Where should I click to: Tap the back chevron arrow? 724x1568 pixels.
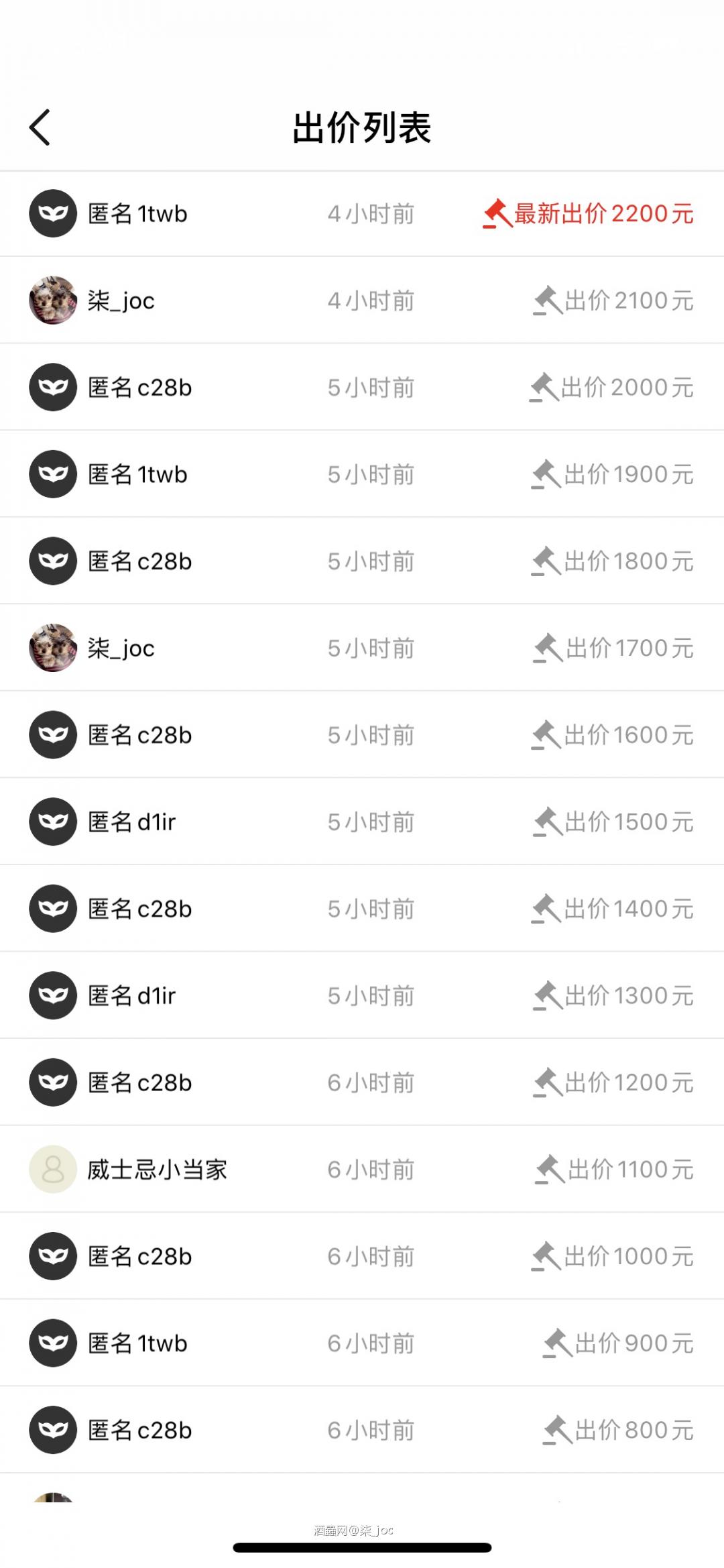(x=40, y=126)
